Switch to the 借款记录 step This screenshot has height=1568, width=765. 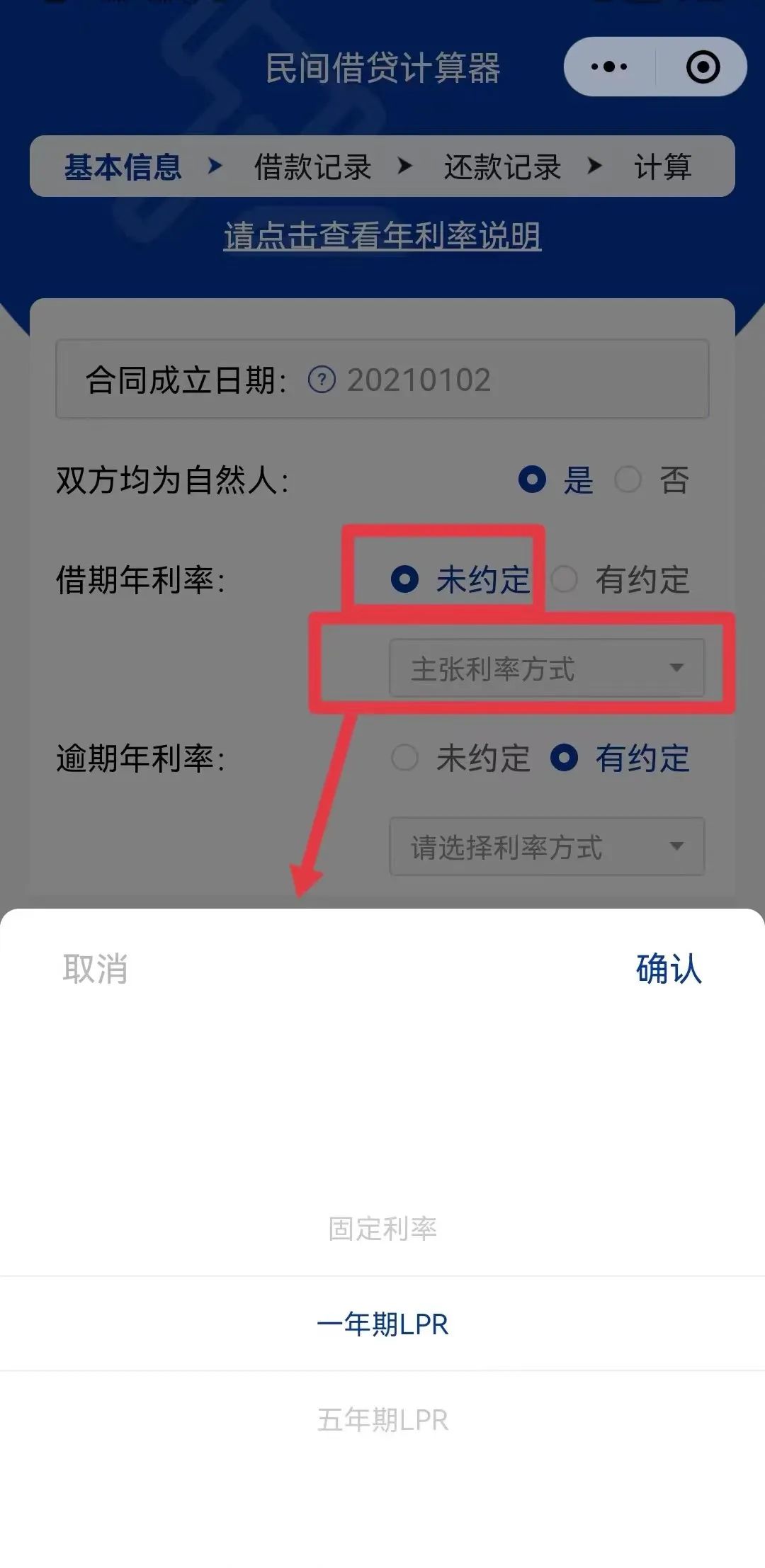pos(312,167)
